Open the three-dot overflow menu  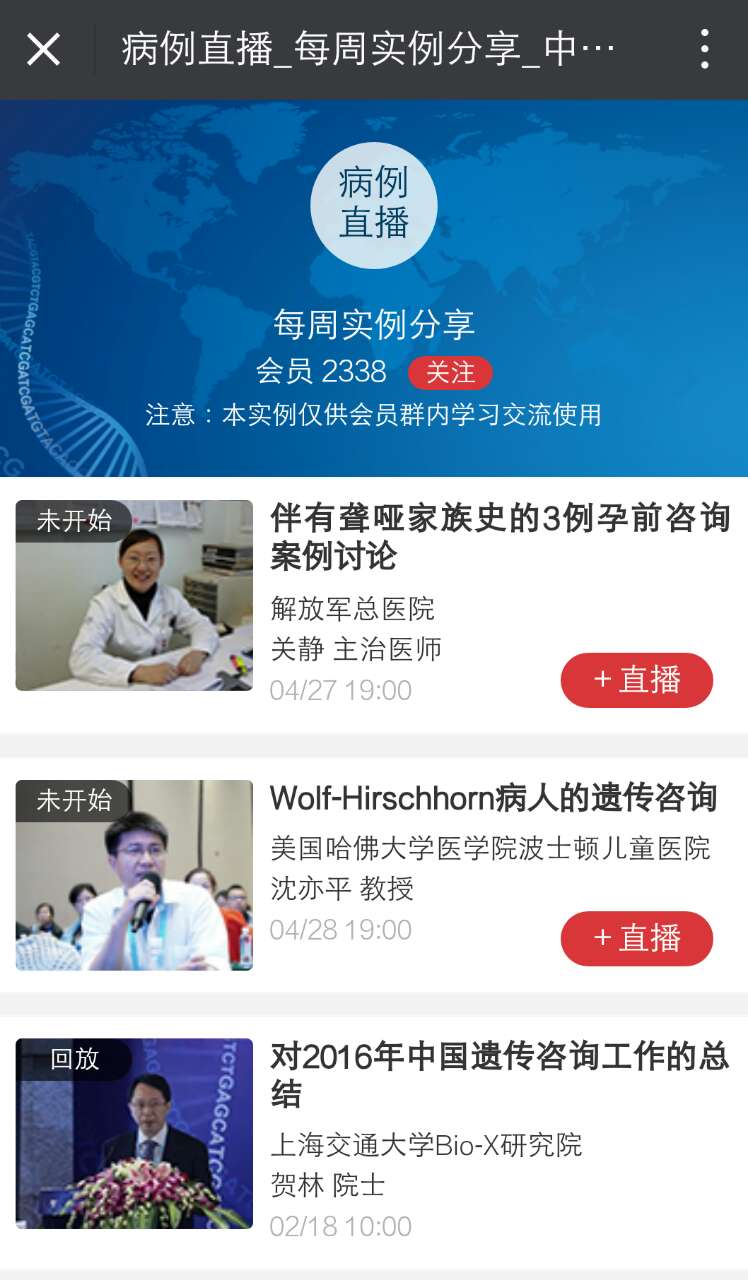705,49
